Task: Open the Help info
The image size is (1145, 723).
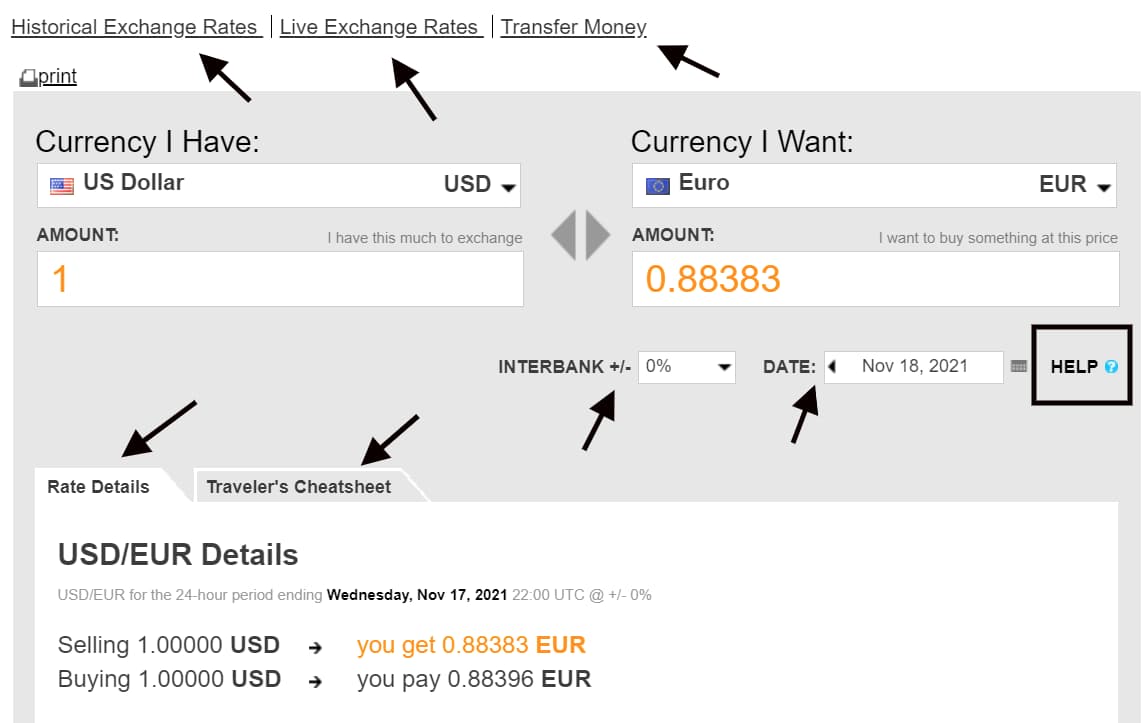Action: click(1083, 367)
